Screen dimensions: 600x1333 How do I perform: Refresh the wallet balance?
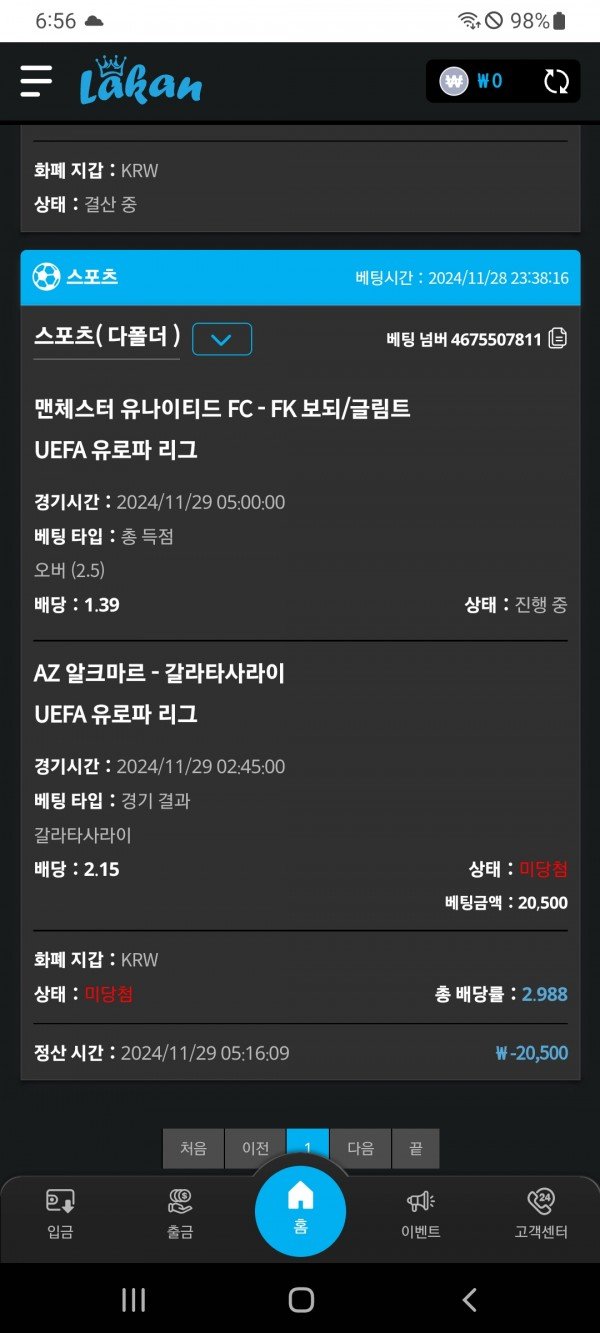tap(556, 81)
